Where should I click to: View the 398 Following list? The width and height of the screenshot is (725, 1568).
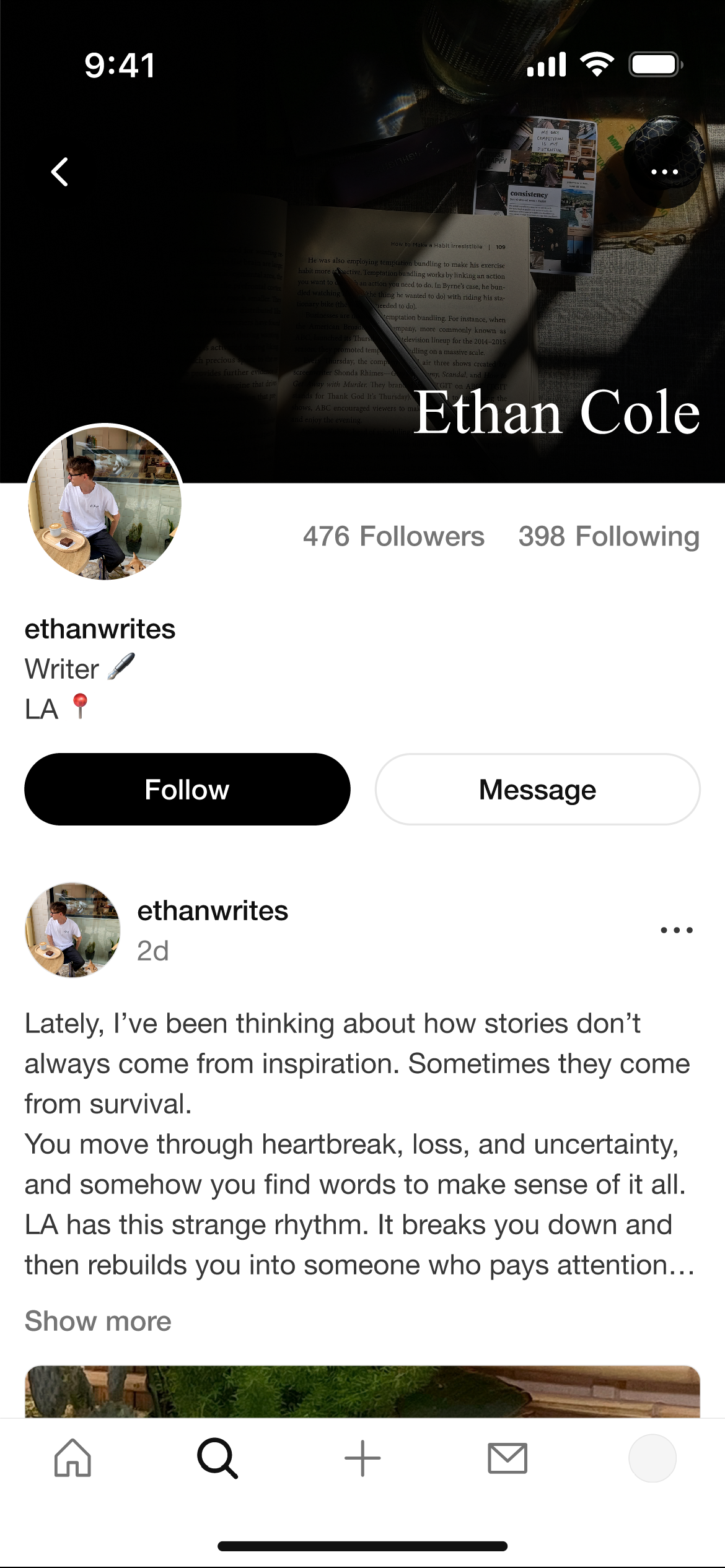point(609,536)
